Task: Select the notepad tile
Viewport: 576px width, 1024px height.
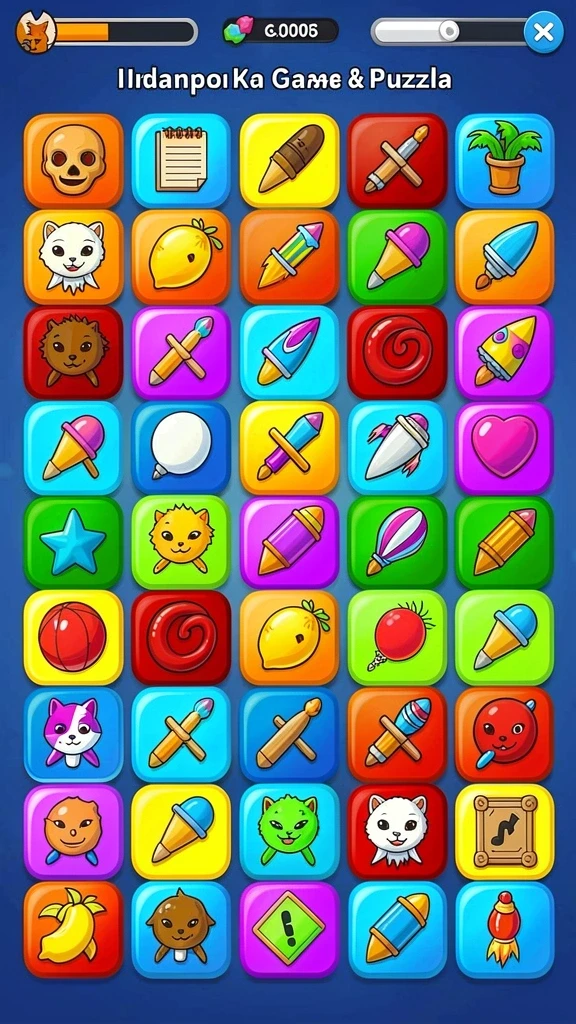Action: [x=181, y=161]
